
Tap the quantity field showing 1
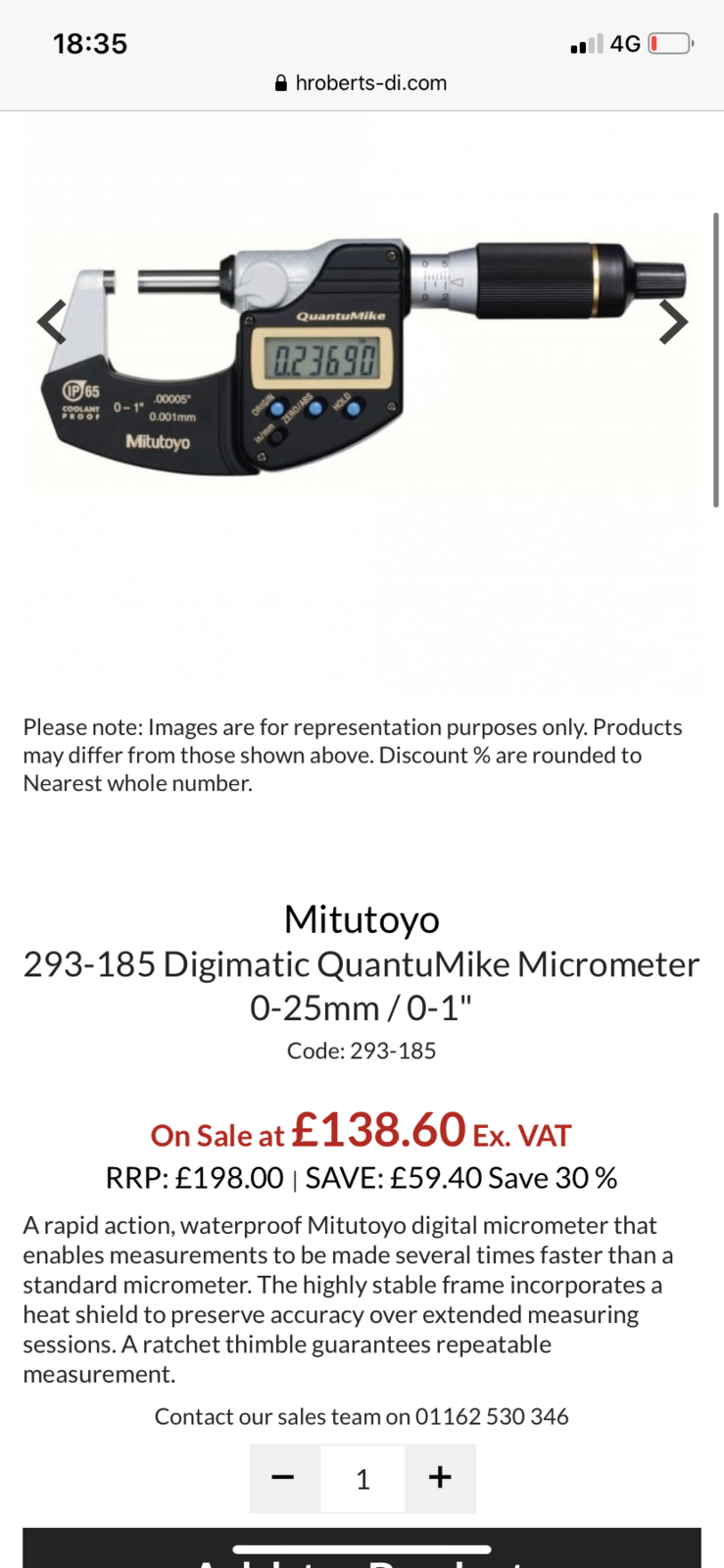362,1478
